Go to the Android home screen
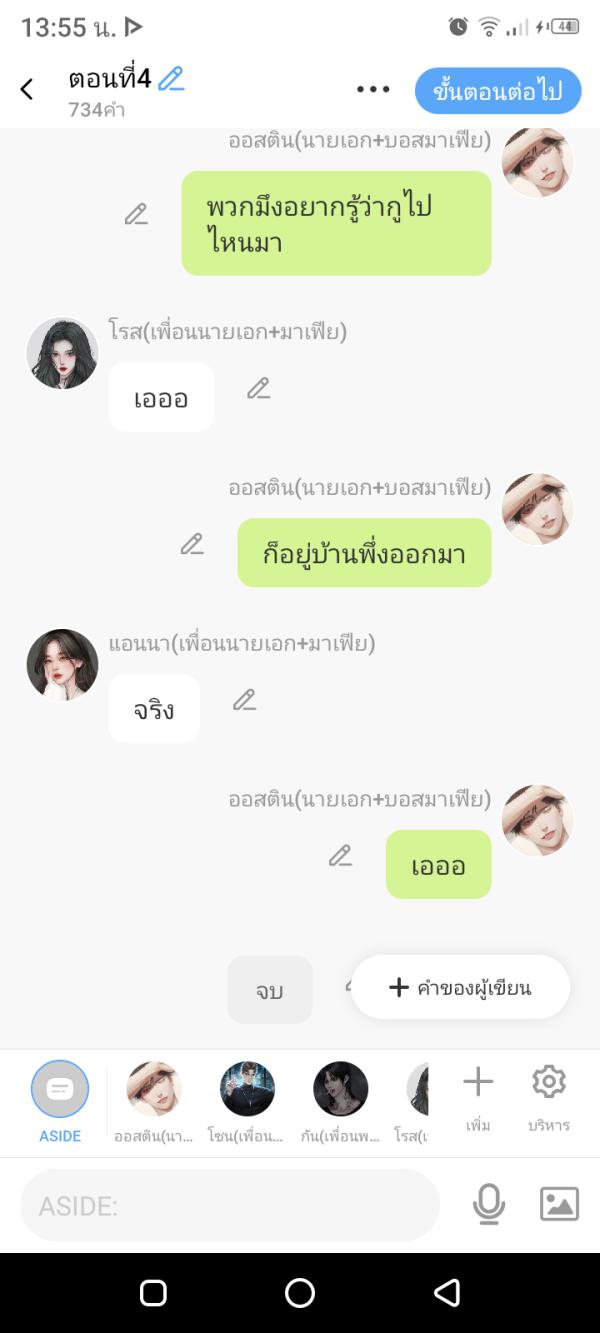Viewport: 600px width, 1333px height. point(300,1293)
